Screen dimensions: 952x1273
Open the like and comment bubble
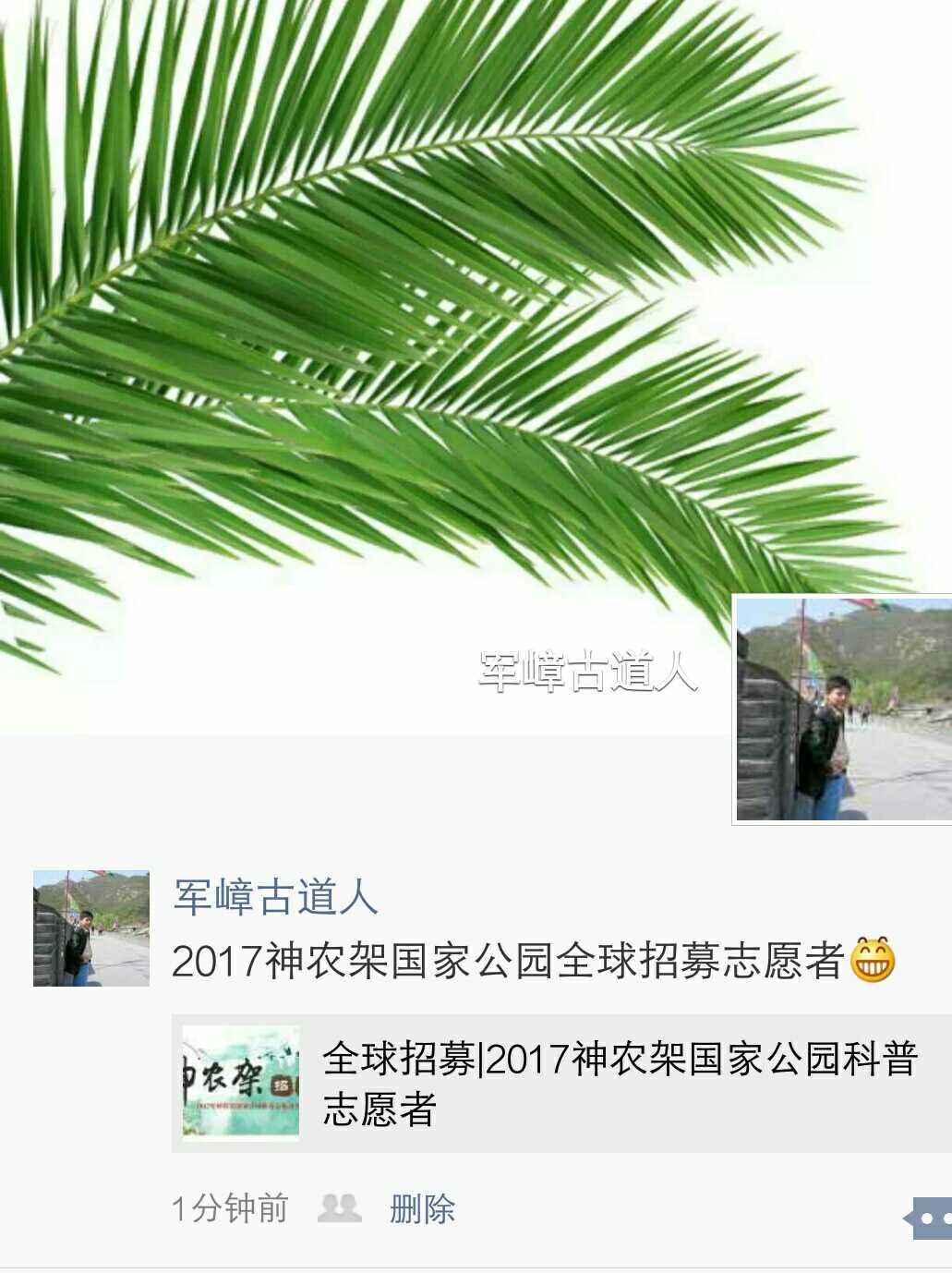coord(929,1218)
